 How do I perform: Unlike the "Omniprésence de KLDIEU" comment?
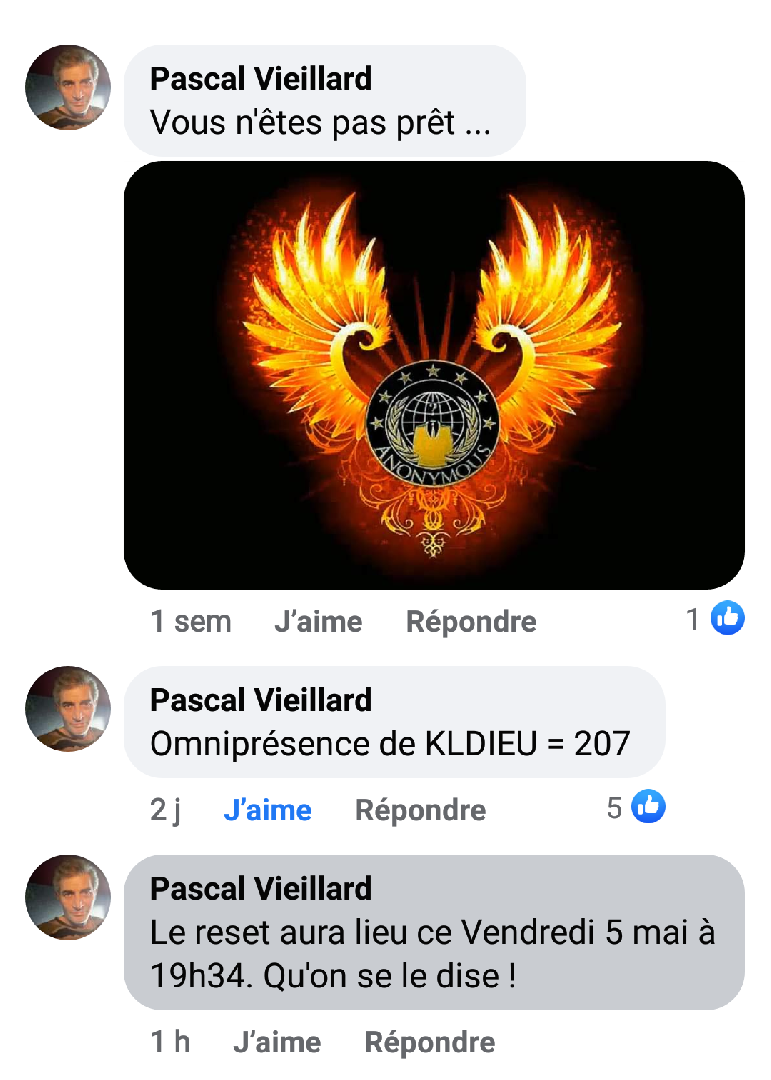point(267,809)
